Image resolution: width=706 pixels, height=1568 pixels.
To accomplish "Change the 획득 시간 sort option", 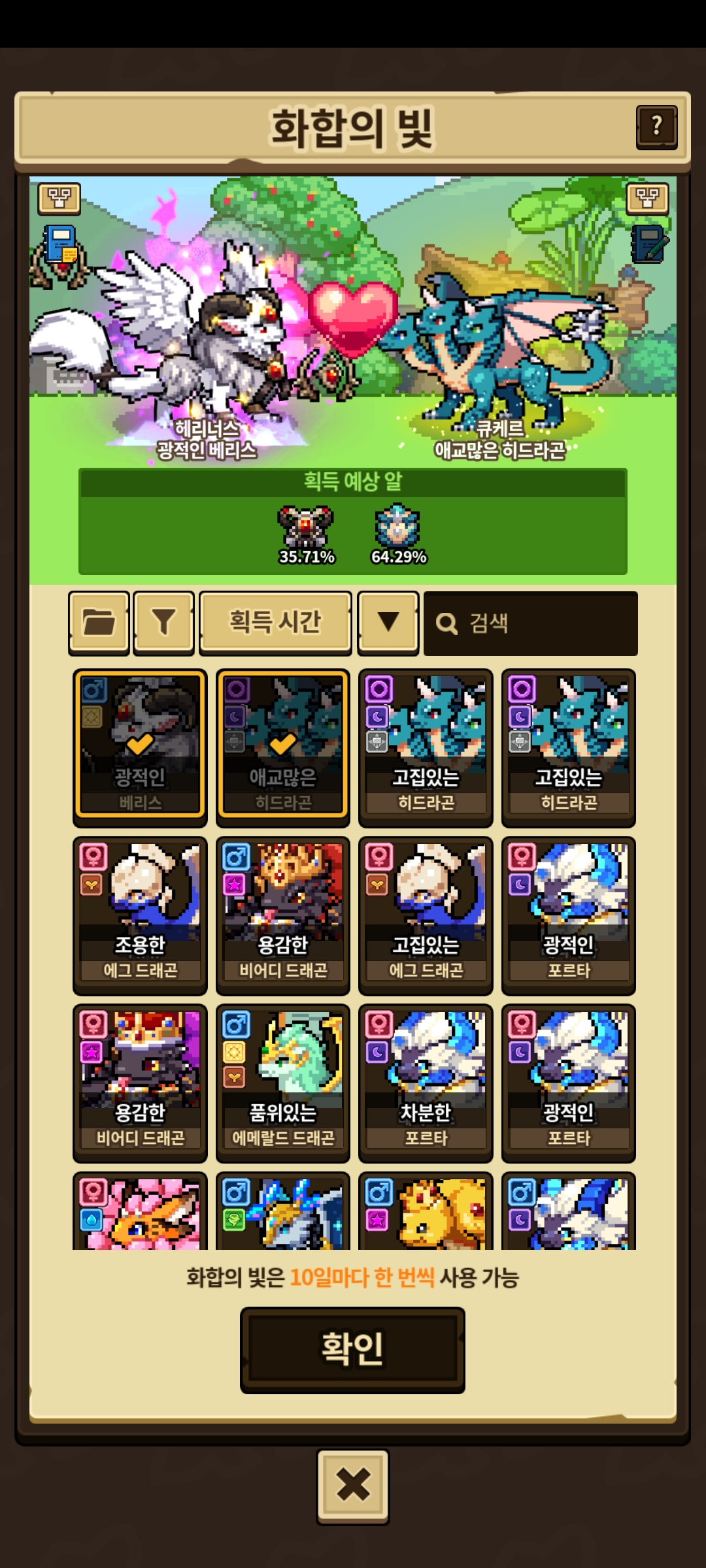I will click(275, 623).
